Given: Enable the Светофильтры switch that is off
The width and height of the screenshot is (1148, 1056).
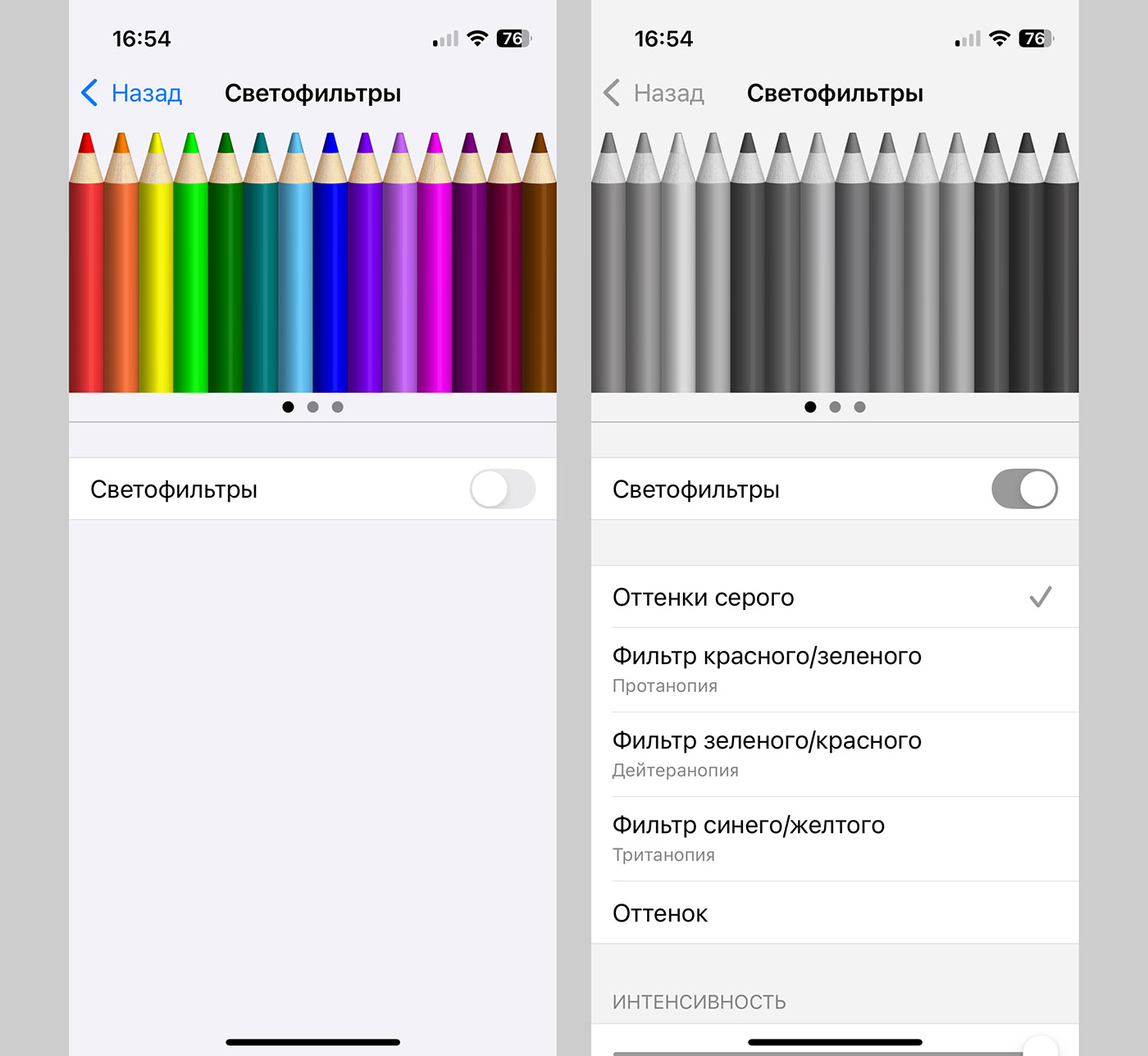Looking at the screenshot, I should pos(502,489).
